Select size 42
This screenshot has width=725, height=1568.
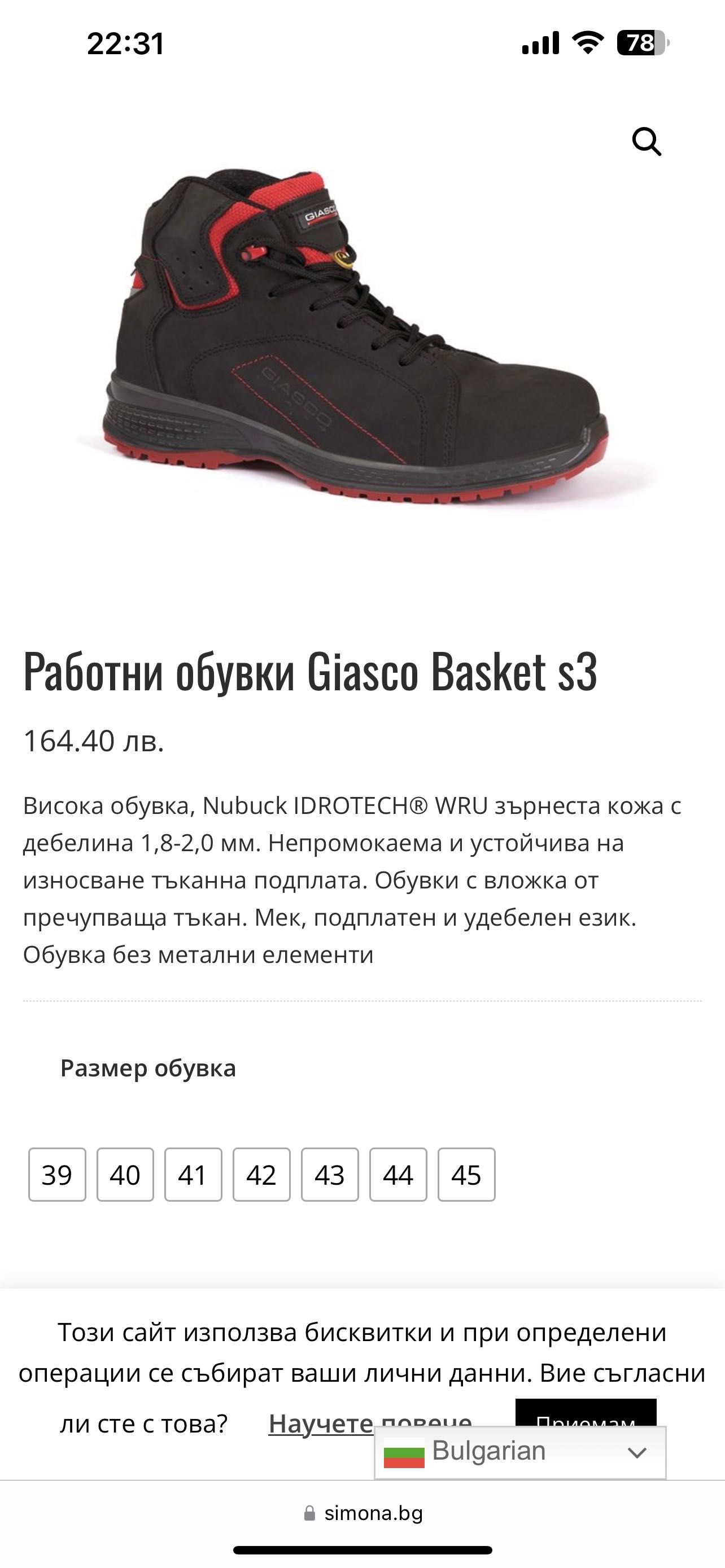click(261, 1174)
